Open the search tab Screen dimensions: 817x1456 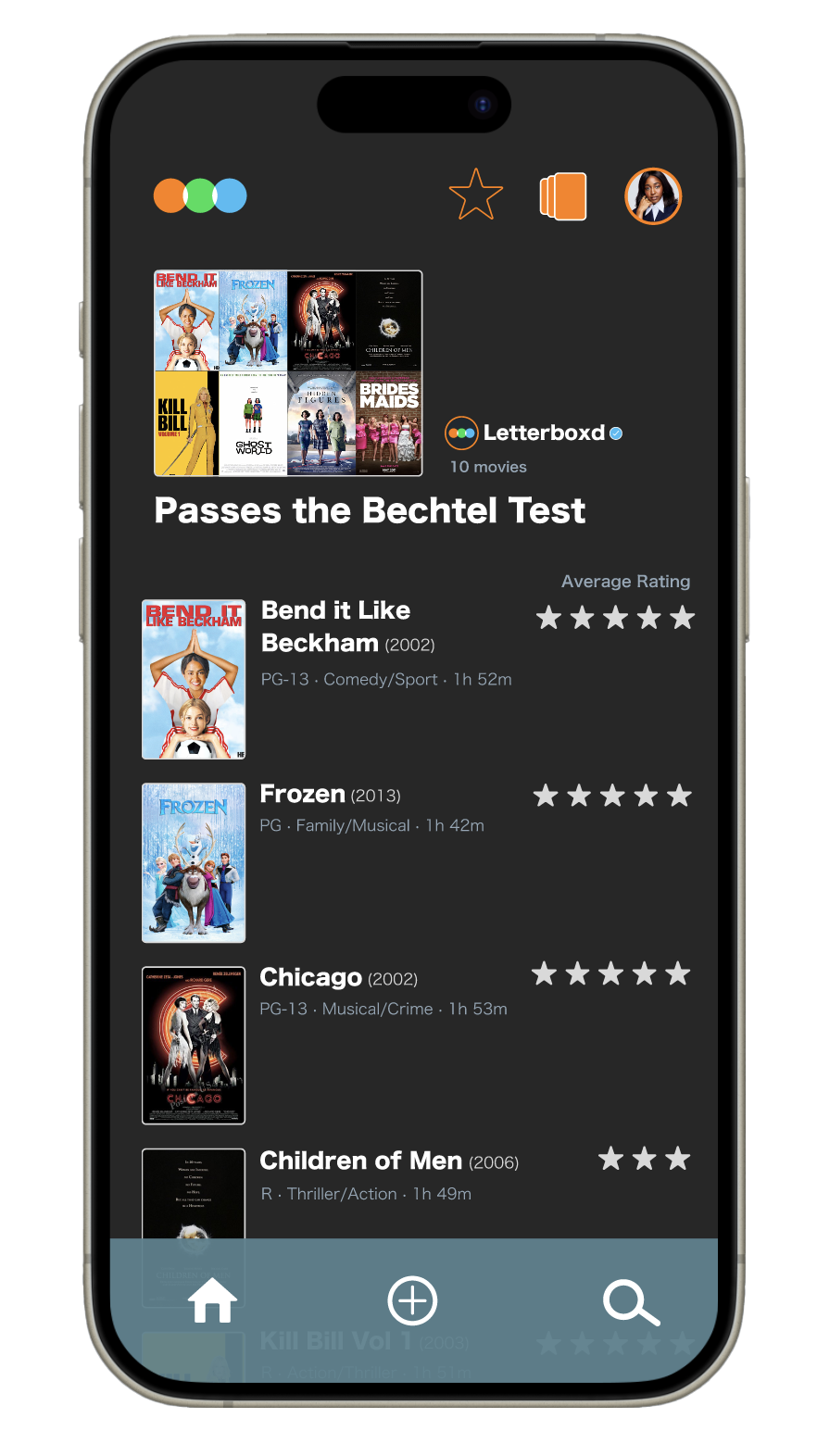coord(631,1302)
